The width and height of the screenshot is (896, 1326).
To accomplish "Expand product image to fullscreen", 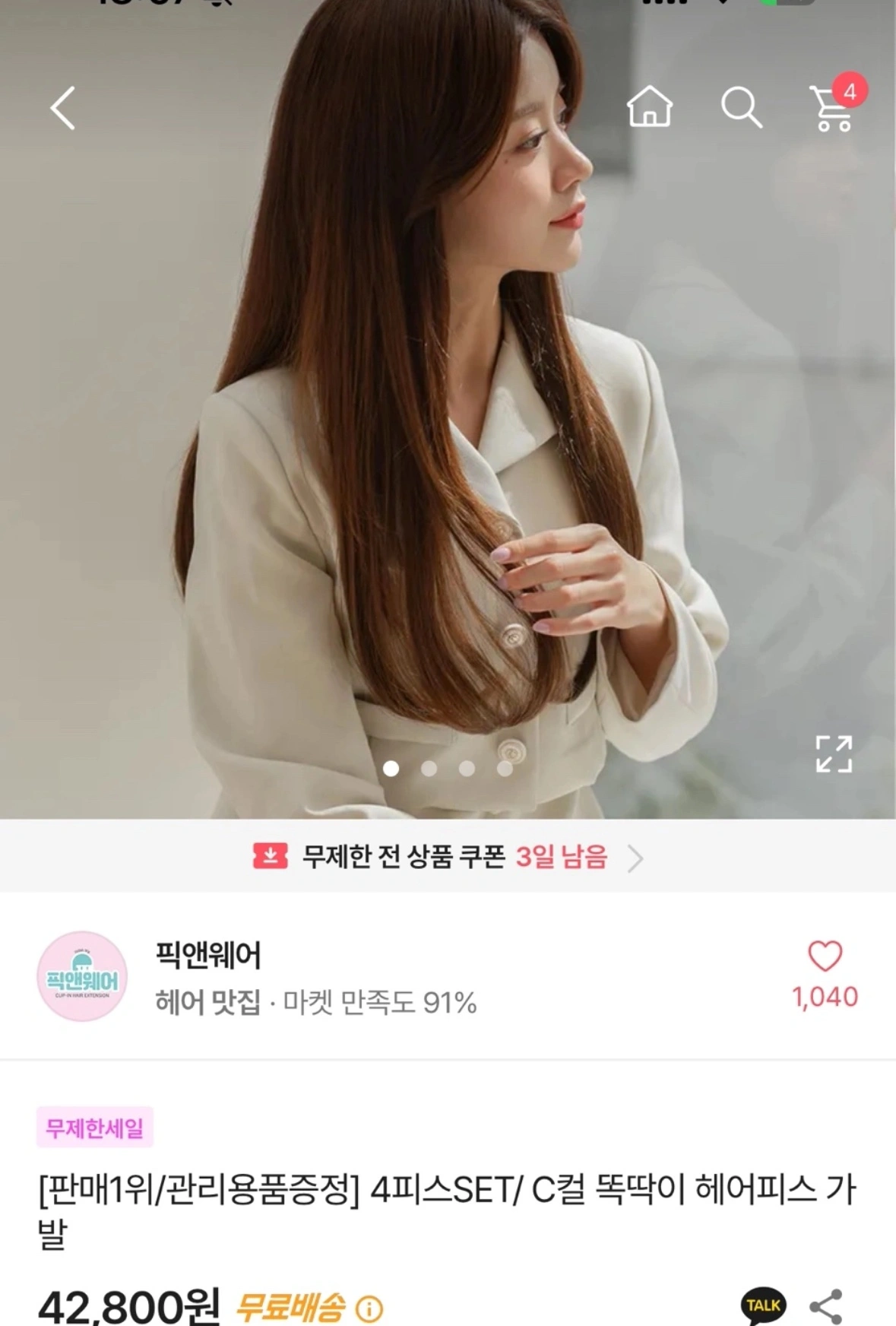I will [834, 754].
